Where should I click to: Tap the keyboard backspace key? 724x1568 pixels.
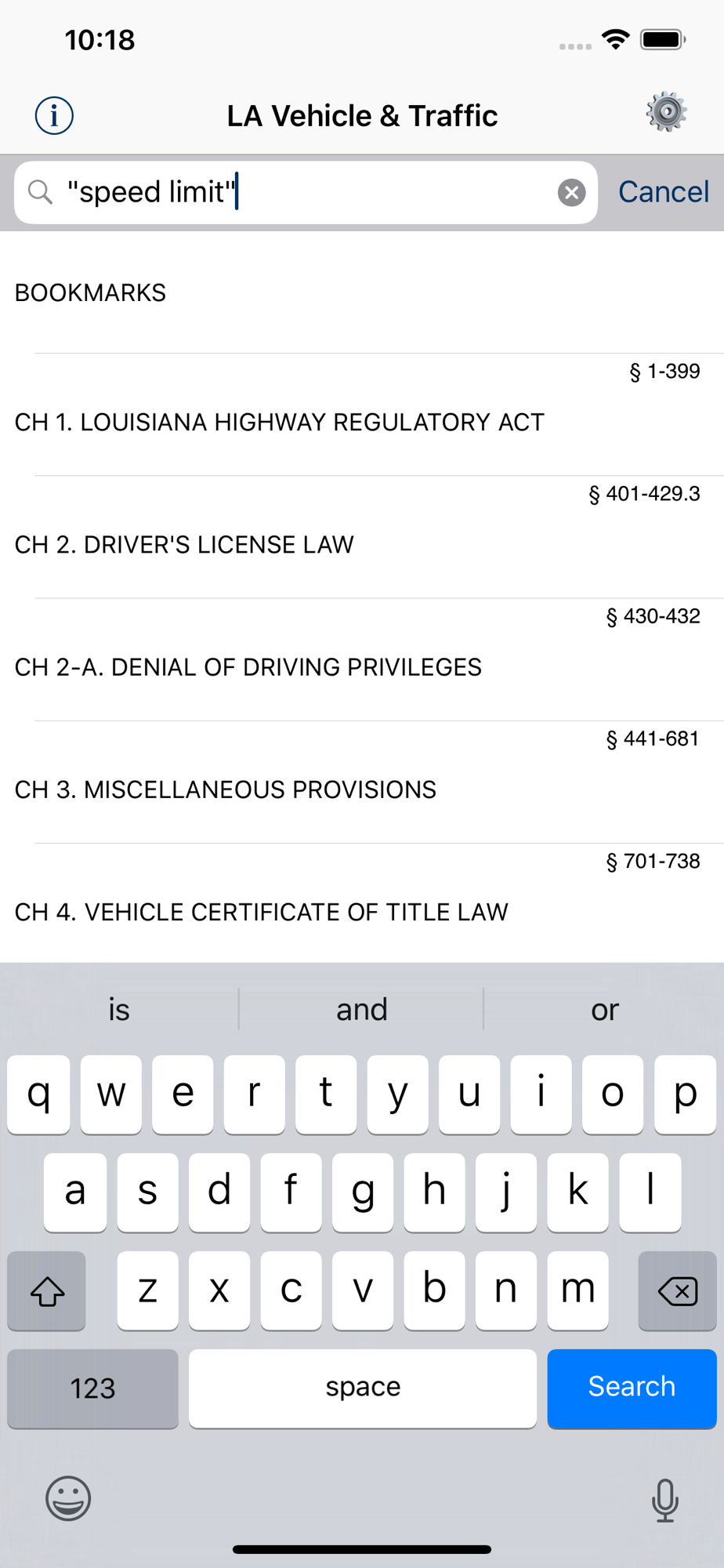(677, 1290)
